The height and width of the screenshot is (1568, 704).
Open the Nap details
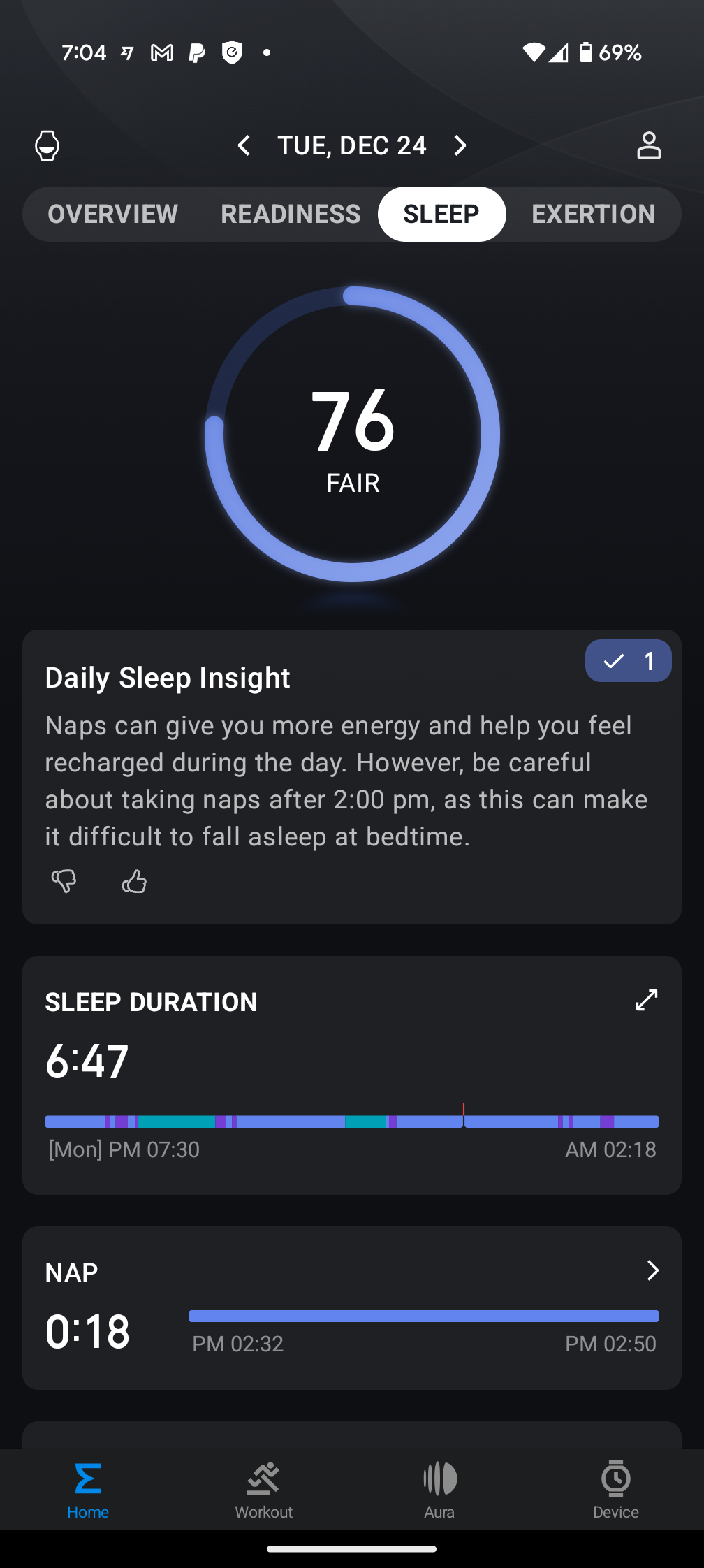click(x=652, y=1270)
